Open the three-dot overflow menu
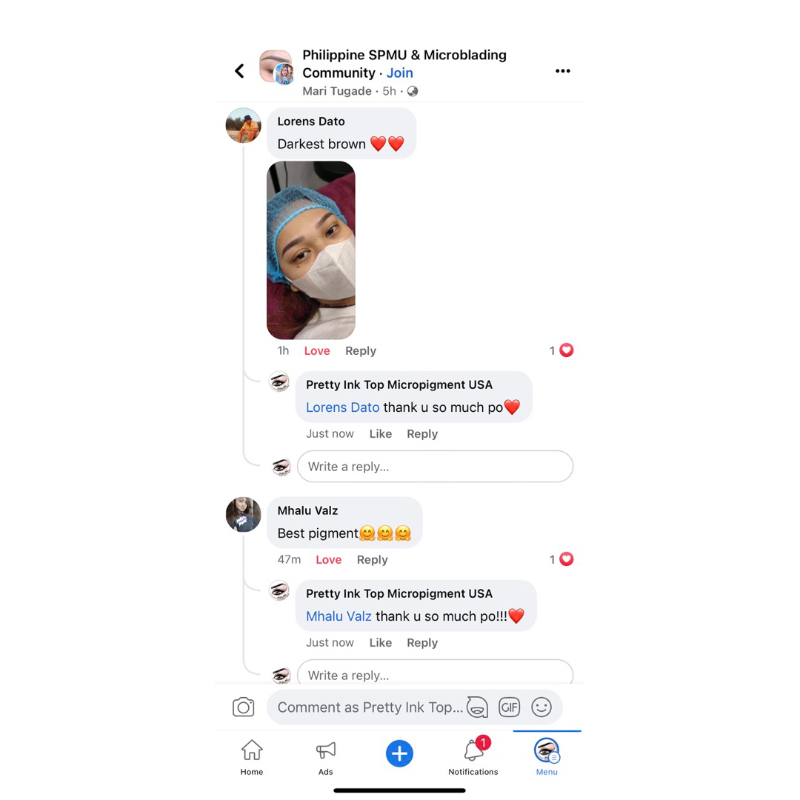The height and width of the screenshot is (800, 800). 562,71
